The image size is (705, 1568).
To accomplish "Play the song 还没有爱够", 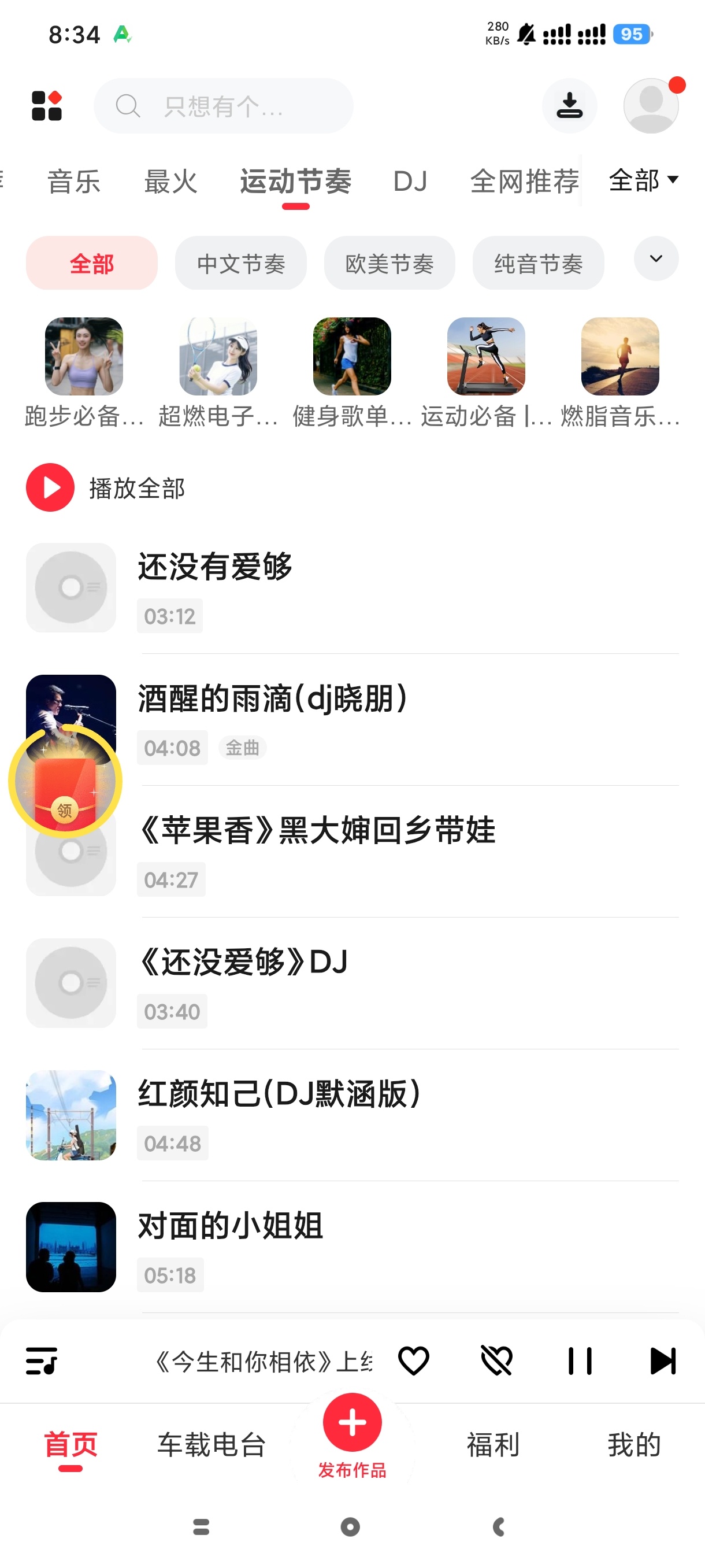I will point(353,588).
